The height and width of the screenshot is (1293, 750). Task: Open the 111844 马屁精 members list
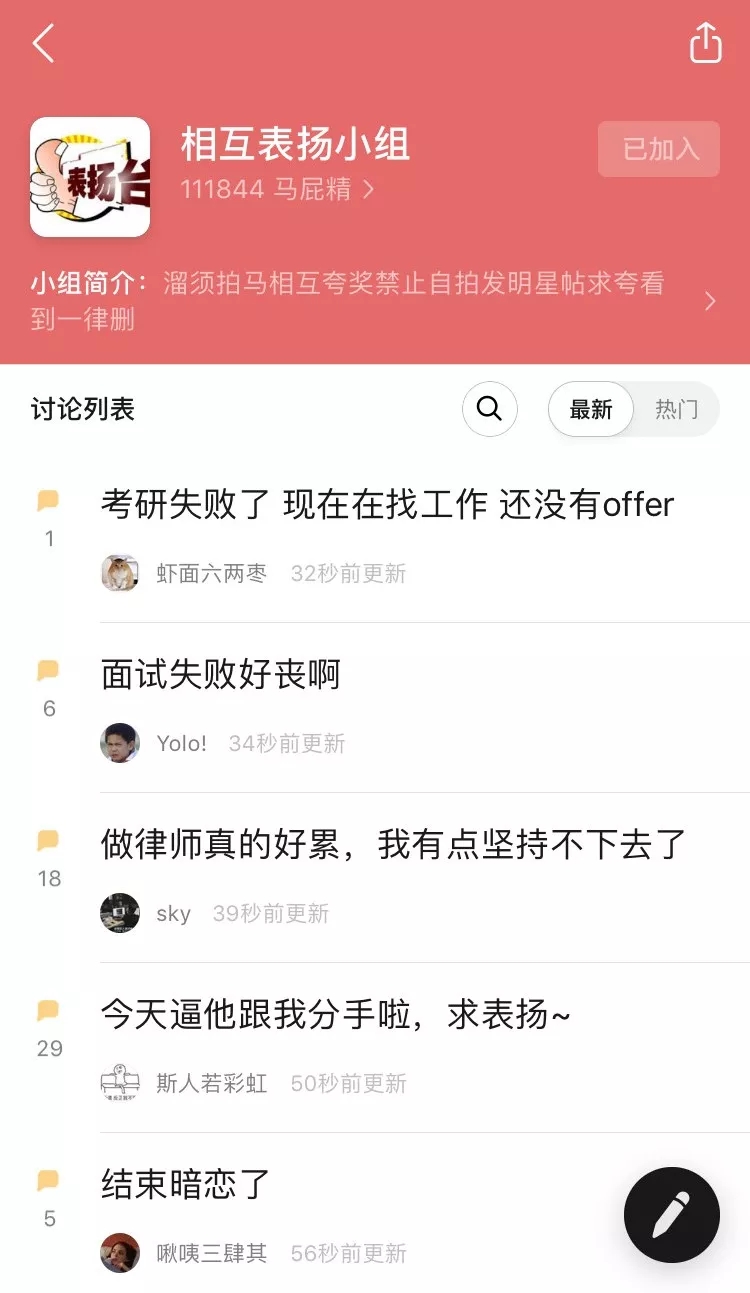point(277,189)
